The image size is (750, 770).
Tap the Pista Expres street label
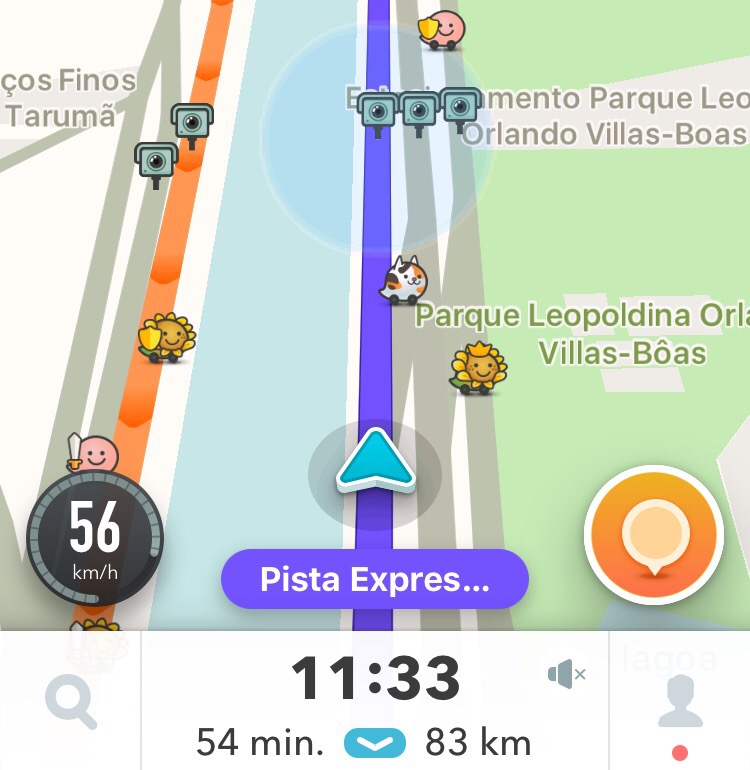(x=374, y=579)
